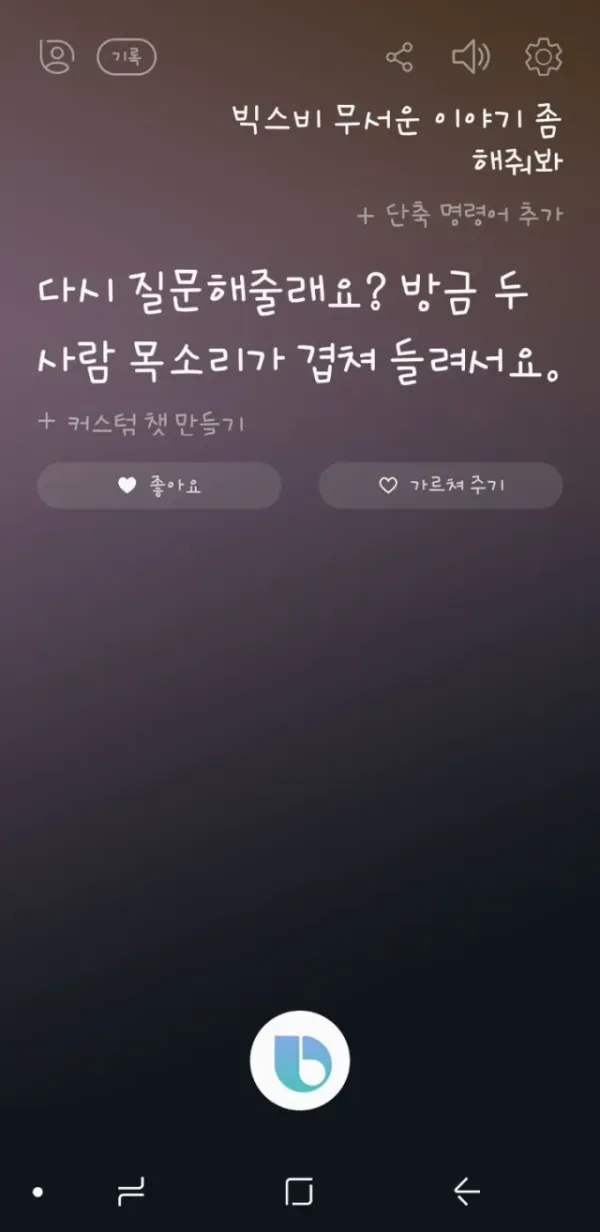The width and height of the screenshot is (600, 1232).
Task: Open the profile icon
Action: point(57,57)
